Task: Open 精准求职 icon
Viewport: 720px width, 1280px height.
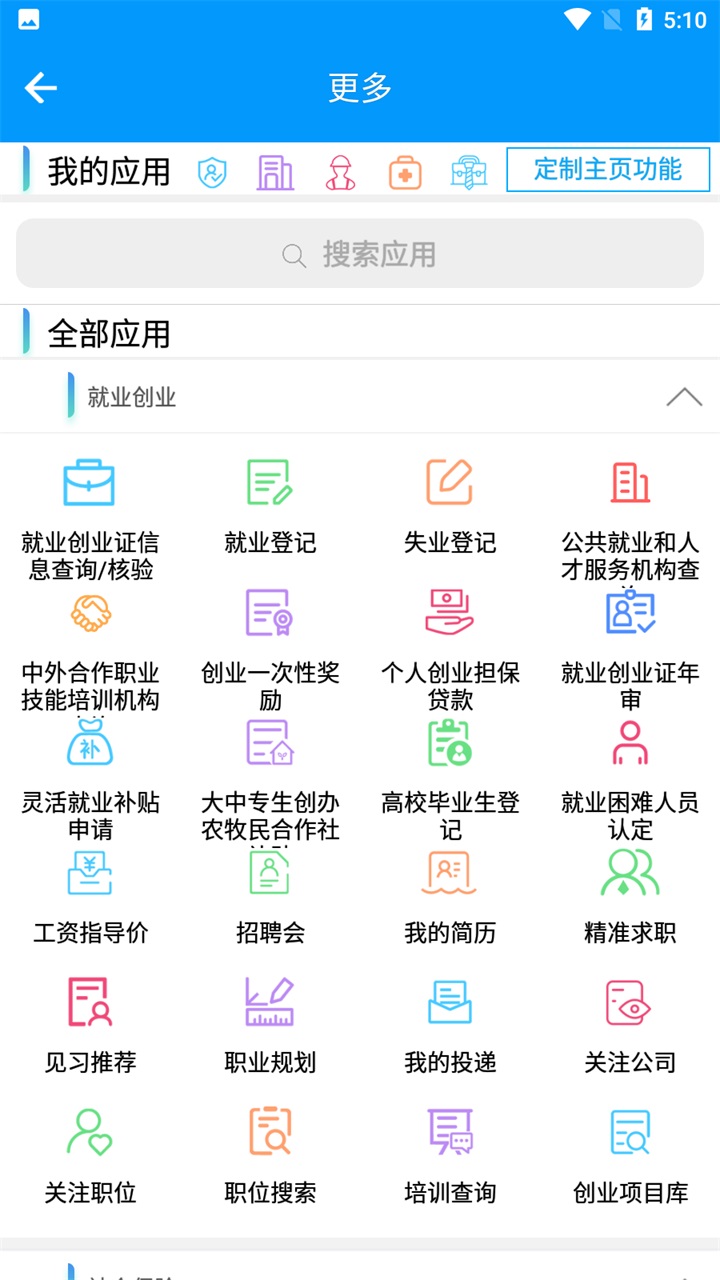Action: pyautogui.click(x=630, y=872)
